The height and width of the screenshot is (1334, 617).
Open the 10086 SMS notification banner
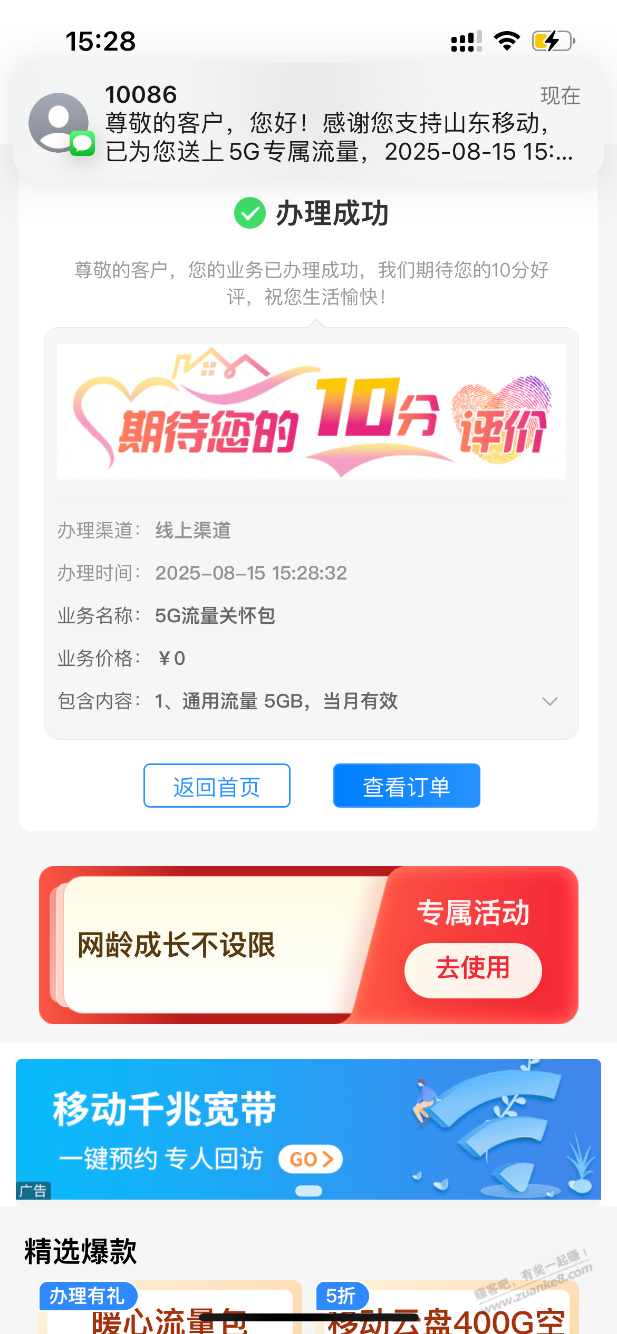[x=308, y=124]
